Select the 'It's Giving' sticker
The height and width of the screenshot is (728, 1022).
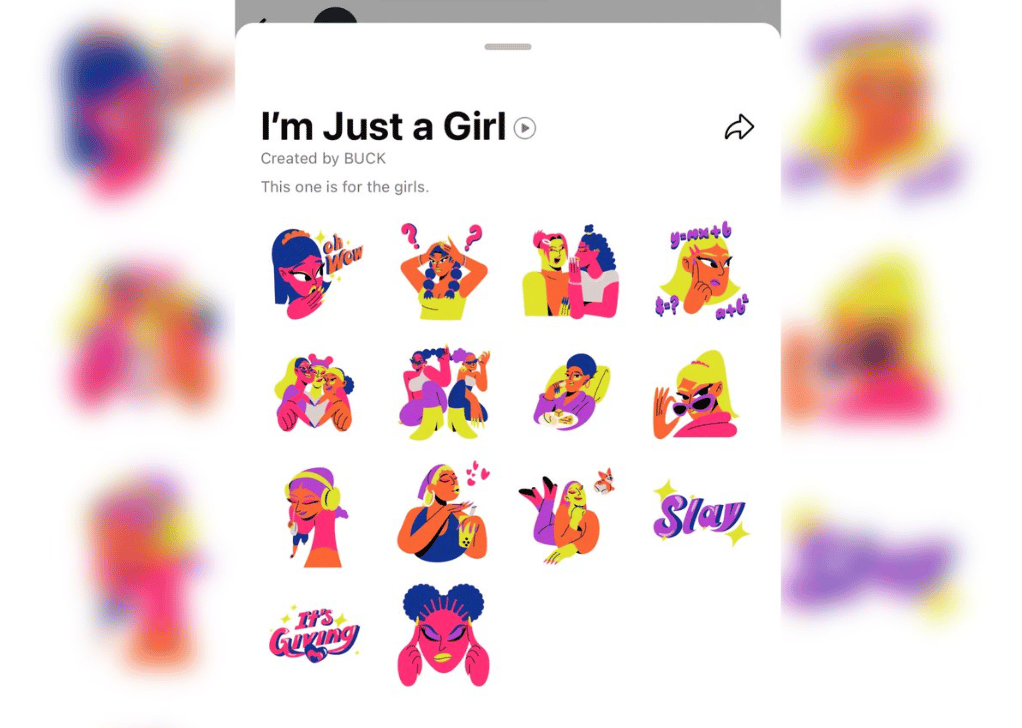(315, 633)
